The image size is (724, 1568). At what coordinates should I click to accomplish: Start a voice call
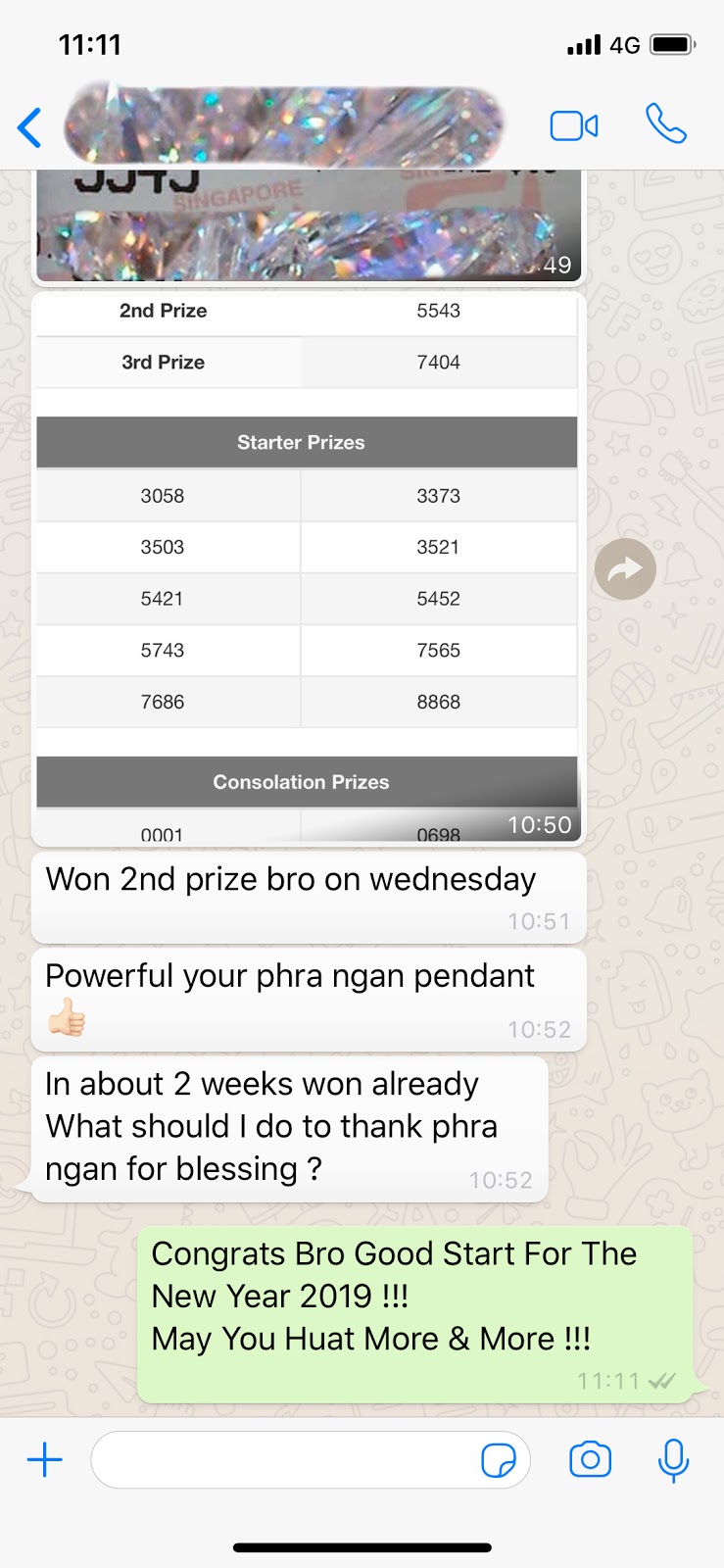pos(666,124)
